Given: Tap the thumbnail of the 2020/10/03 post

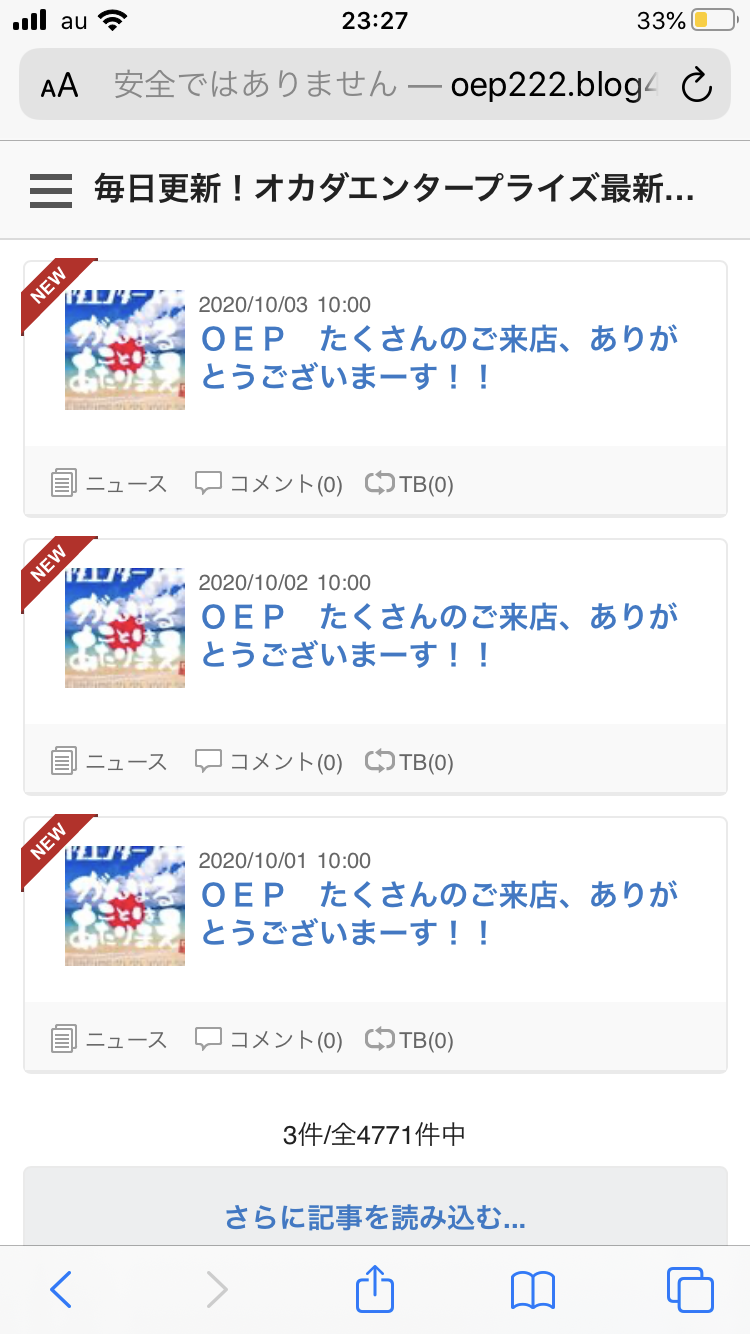Looking at the screenshot, I should click(x=125, y=350).
